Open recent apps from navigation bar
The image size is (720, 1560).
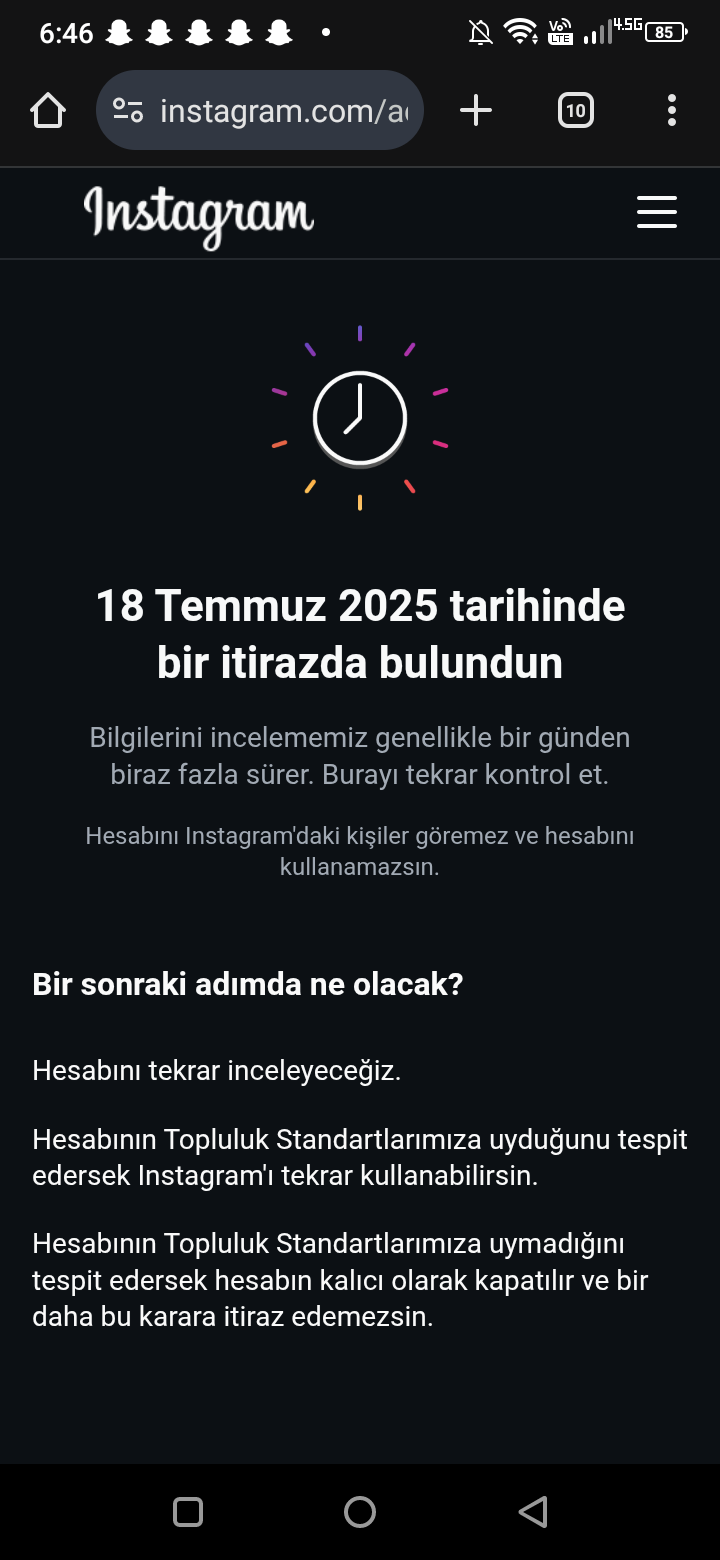[x=188, y=1511]
